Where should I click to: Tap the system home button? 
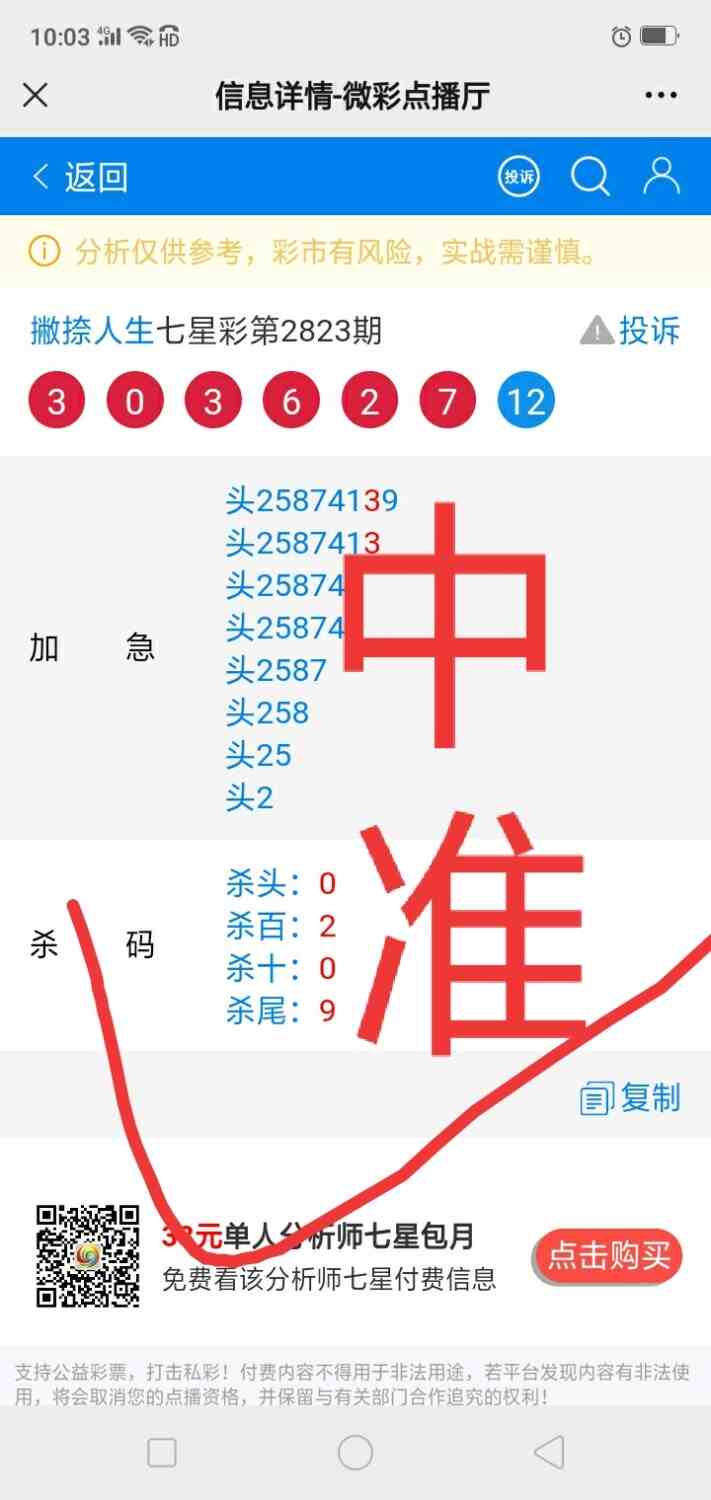coord(355,1452)
